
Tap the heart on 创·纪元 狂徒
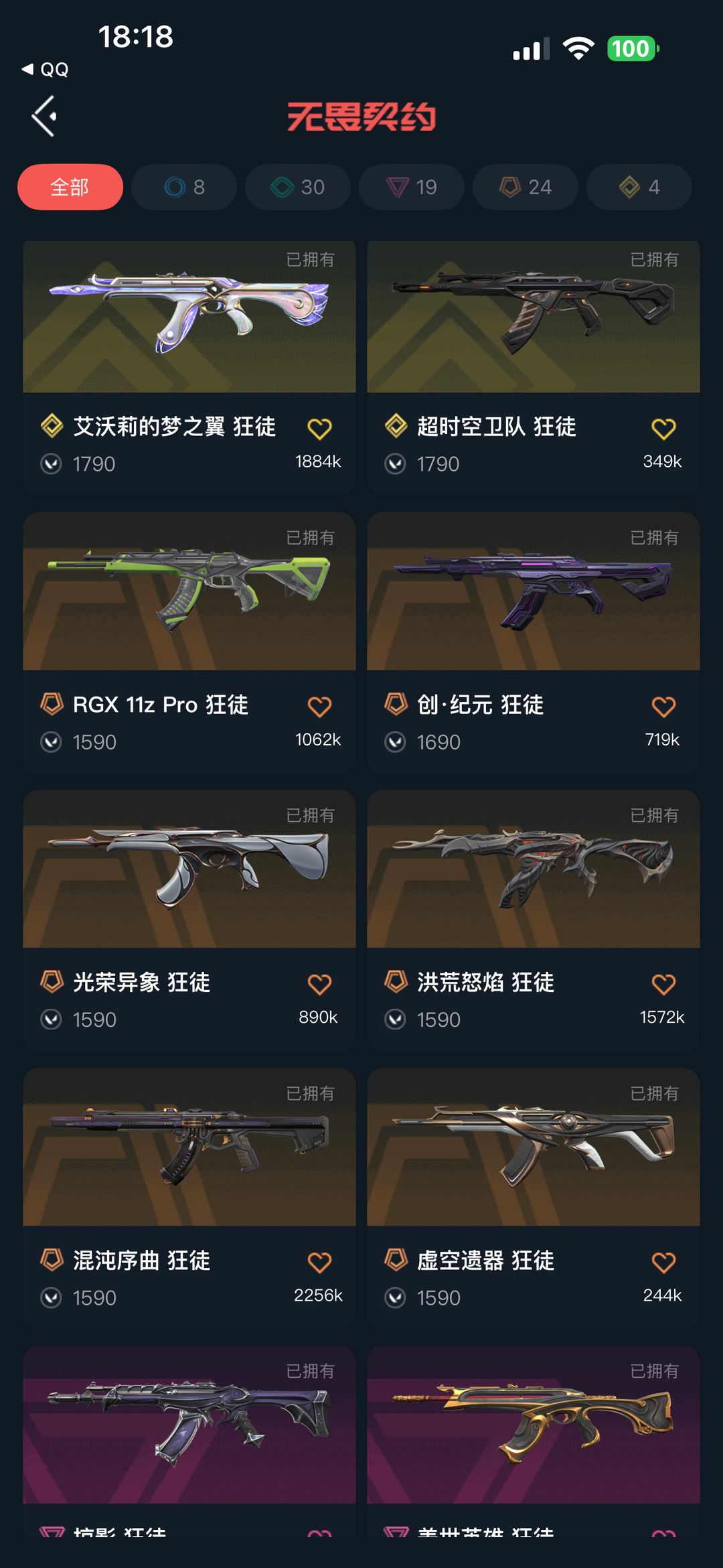tap(663, 707)
